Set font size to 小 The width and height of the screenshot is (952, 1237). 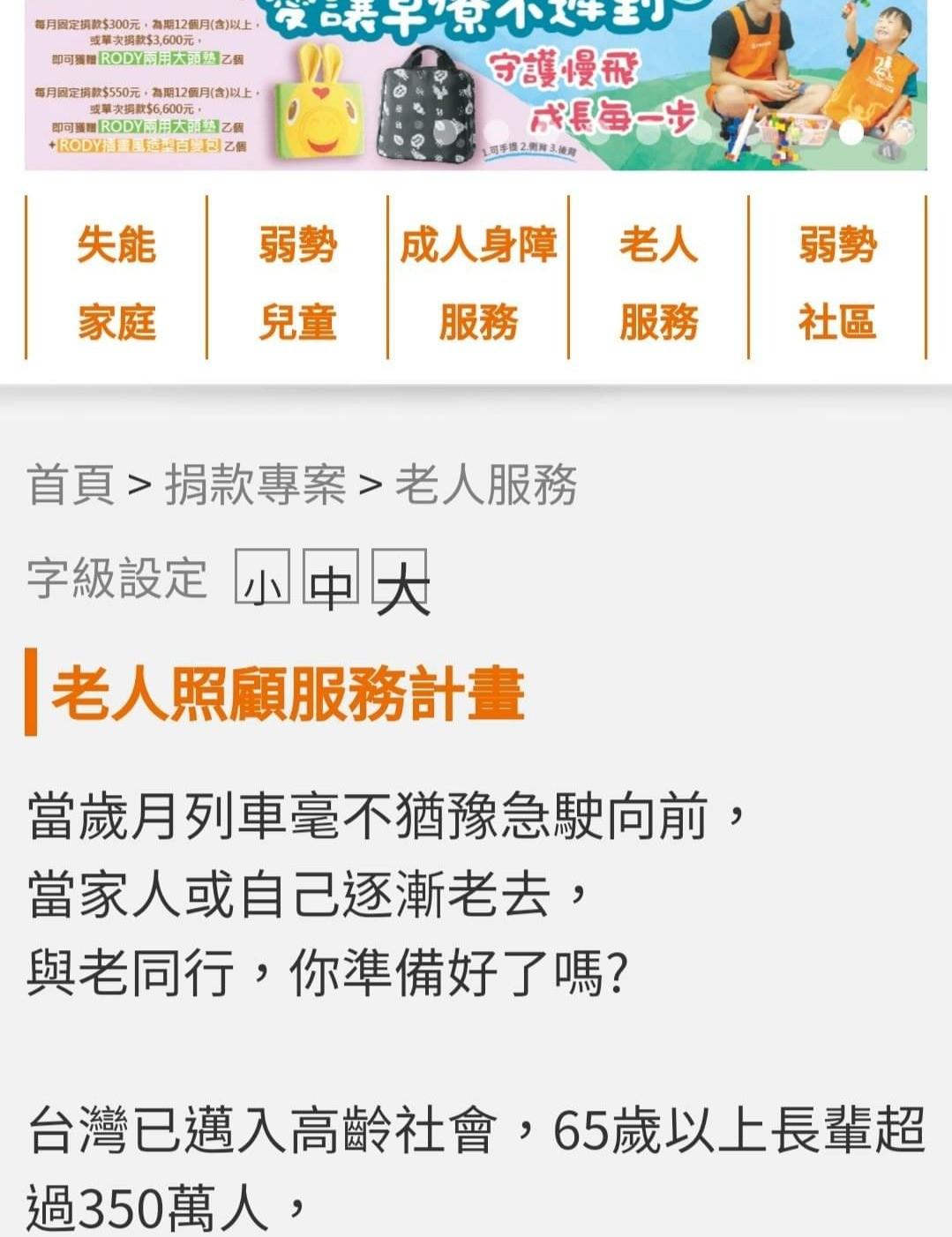pos(262,578)
